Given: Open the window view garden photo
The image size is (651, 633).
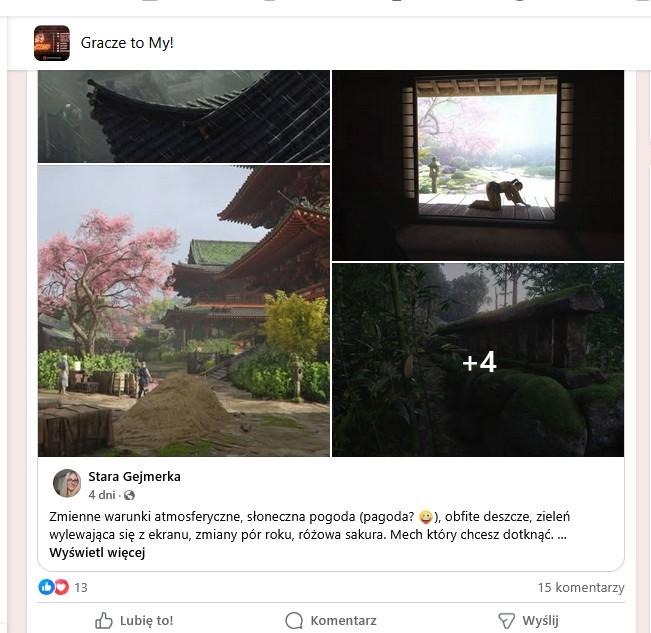Looking at the screenshot, I should click(x=478, y=165).
